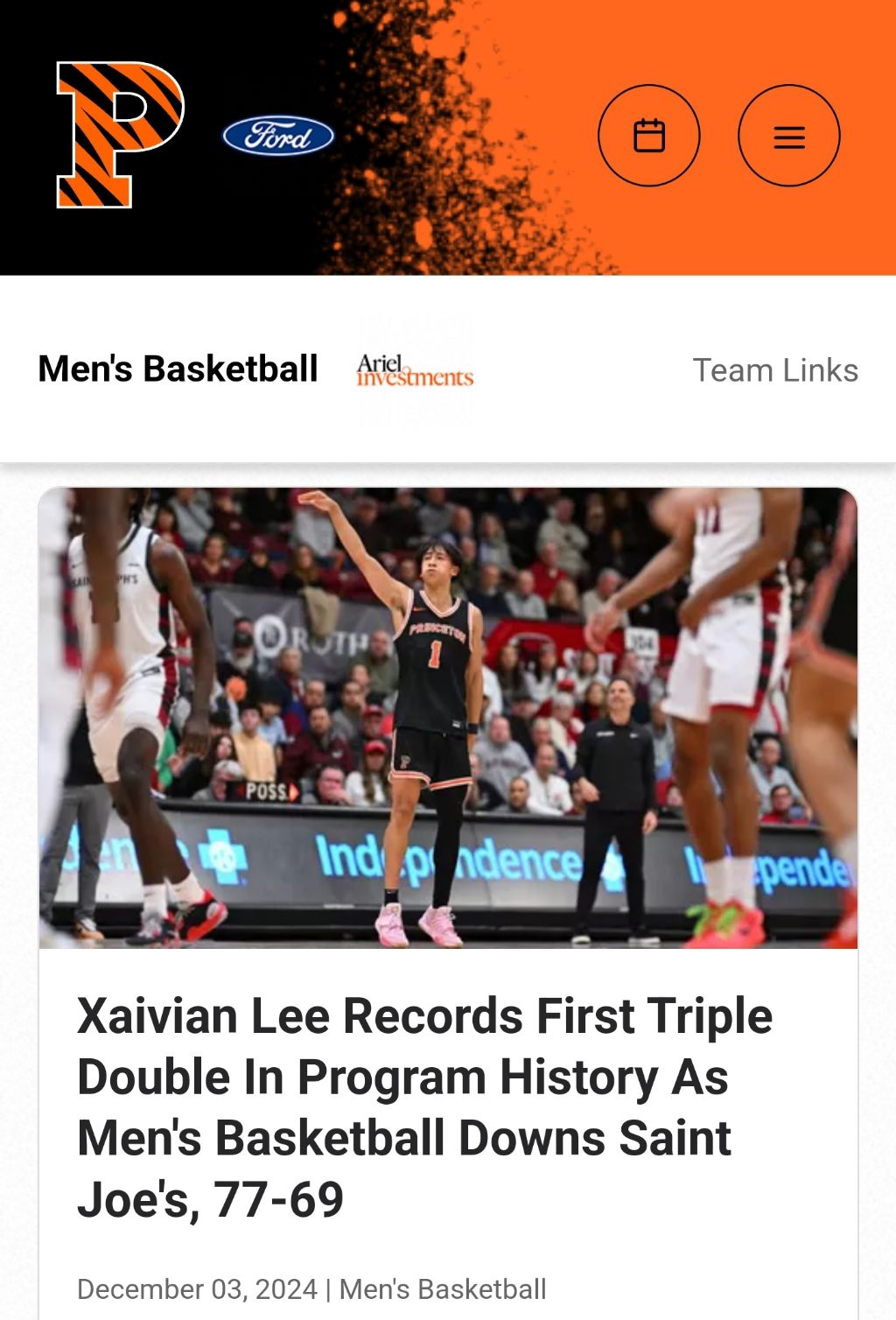Expand the Team Links menu

coord(774,370)
